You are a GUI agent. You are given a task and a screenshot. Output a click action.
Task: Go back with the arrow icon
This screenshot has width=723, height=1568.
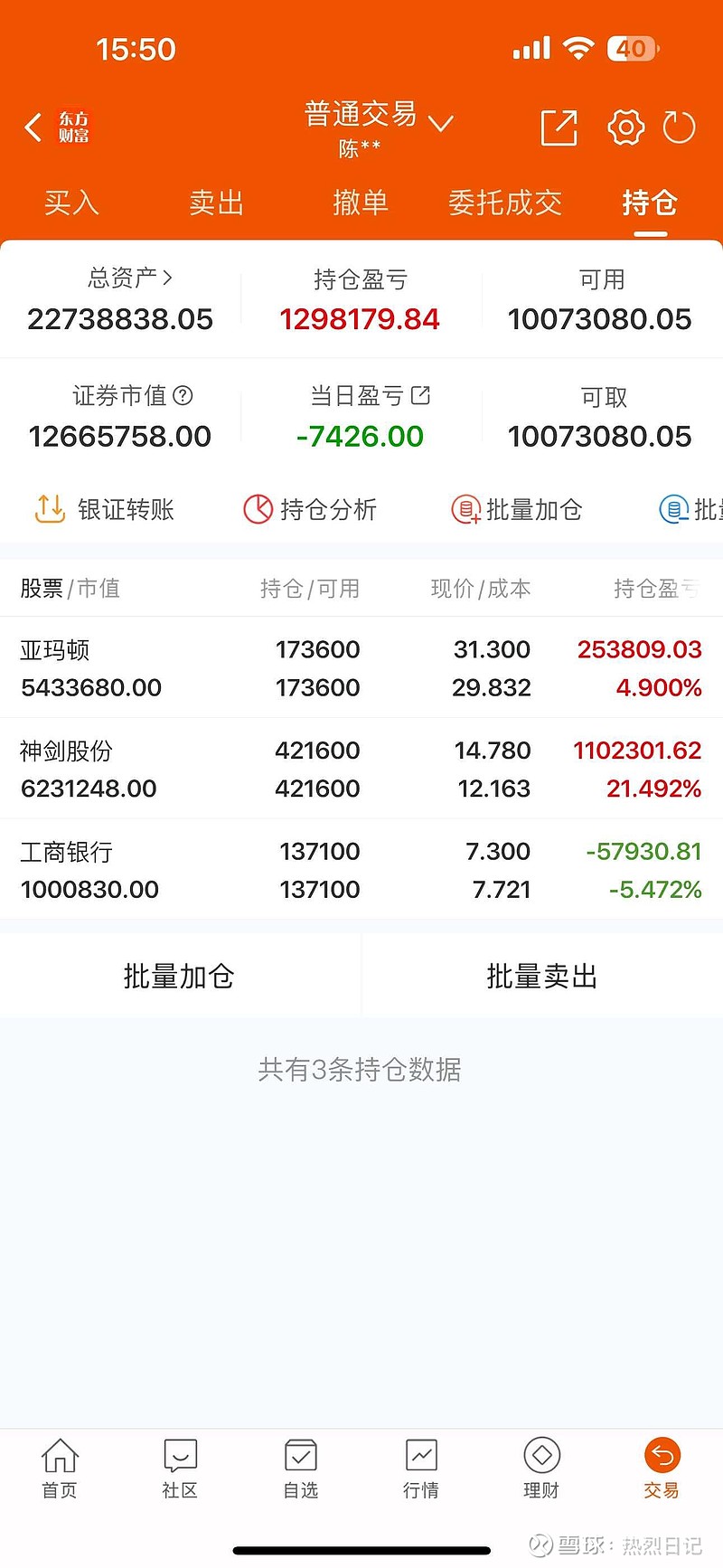click(x=33, y=128)
